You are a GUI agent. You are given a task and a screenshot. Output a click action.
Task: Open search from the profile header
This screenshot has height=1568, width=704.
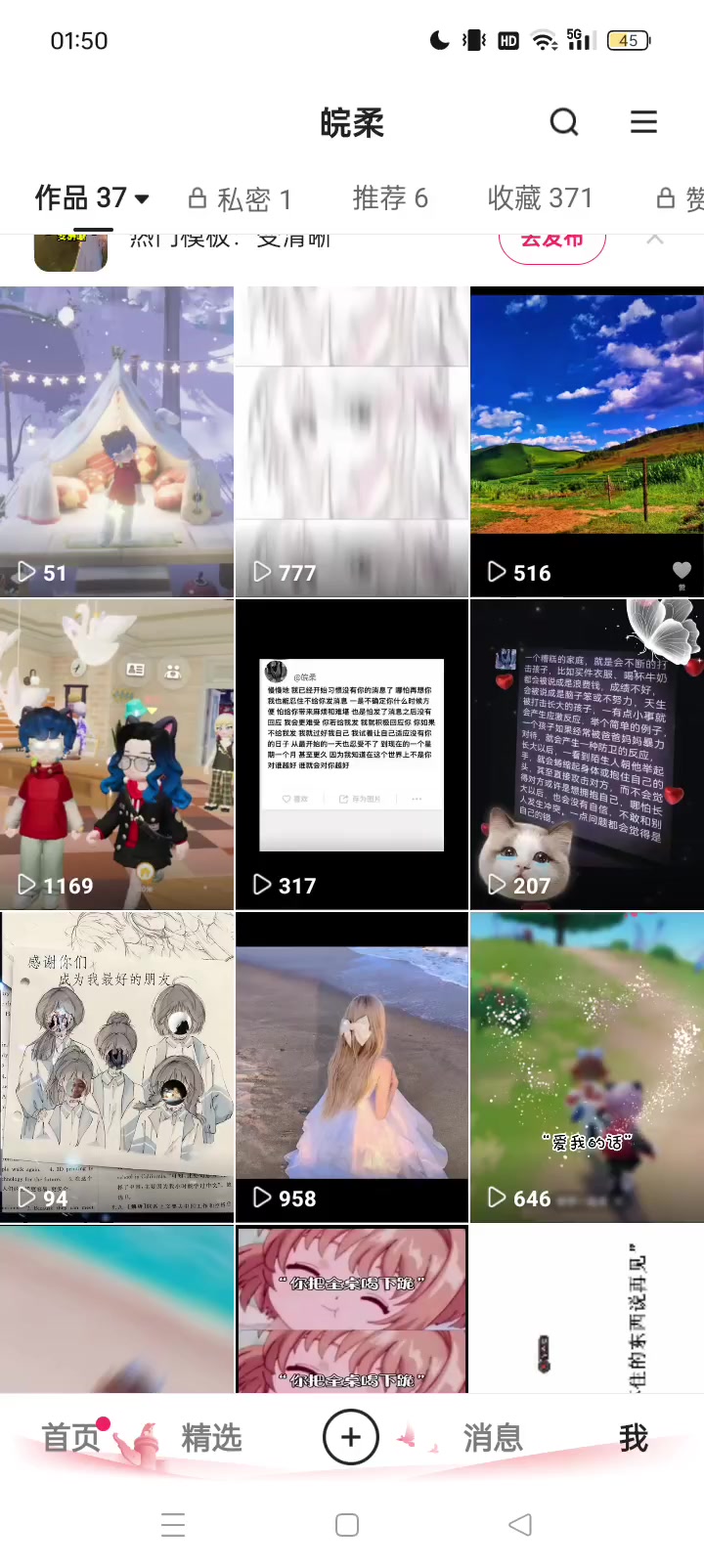[564, 122]
